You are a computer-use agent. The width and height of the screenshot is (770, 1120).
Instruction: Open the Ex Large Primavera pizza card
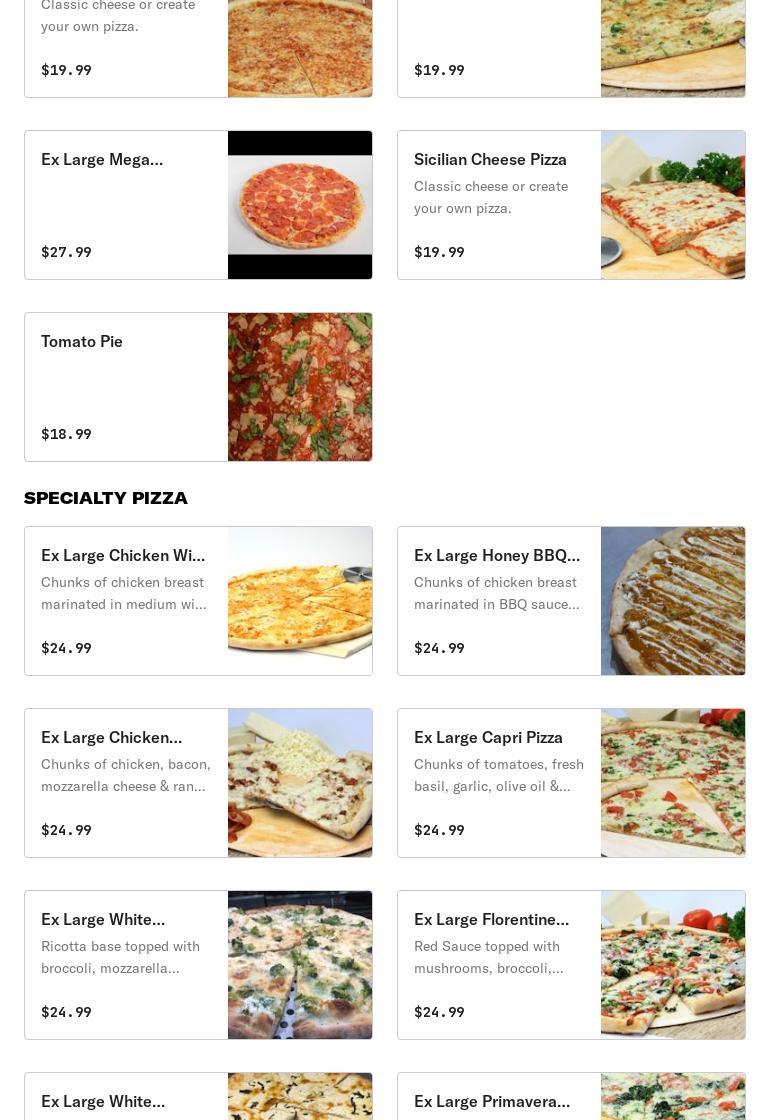pyautogui.click(x=571, y=1098)
